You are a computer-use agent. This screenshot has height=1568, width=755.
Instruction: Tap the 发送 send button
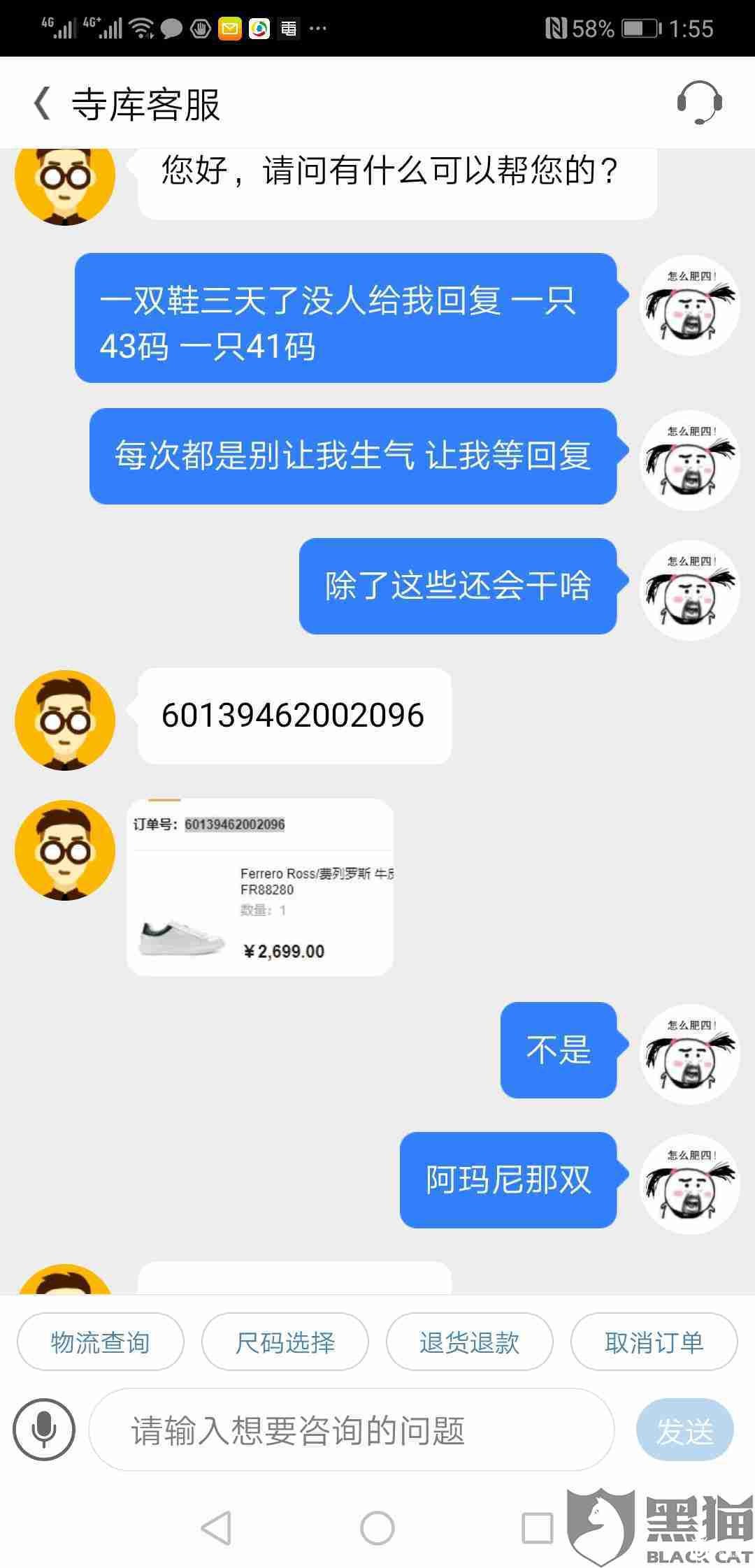[x=684, y=1430]
